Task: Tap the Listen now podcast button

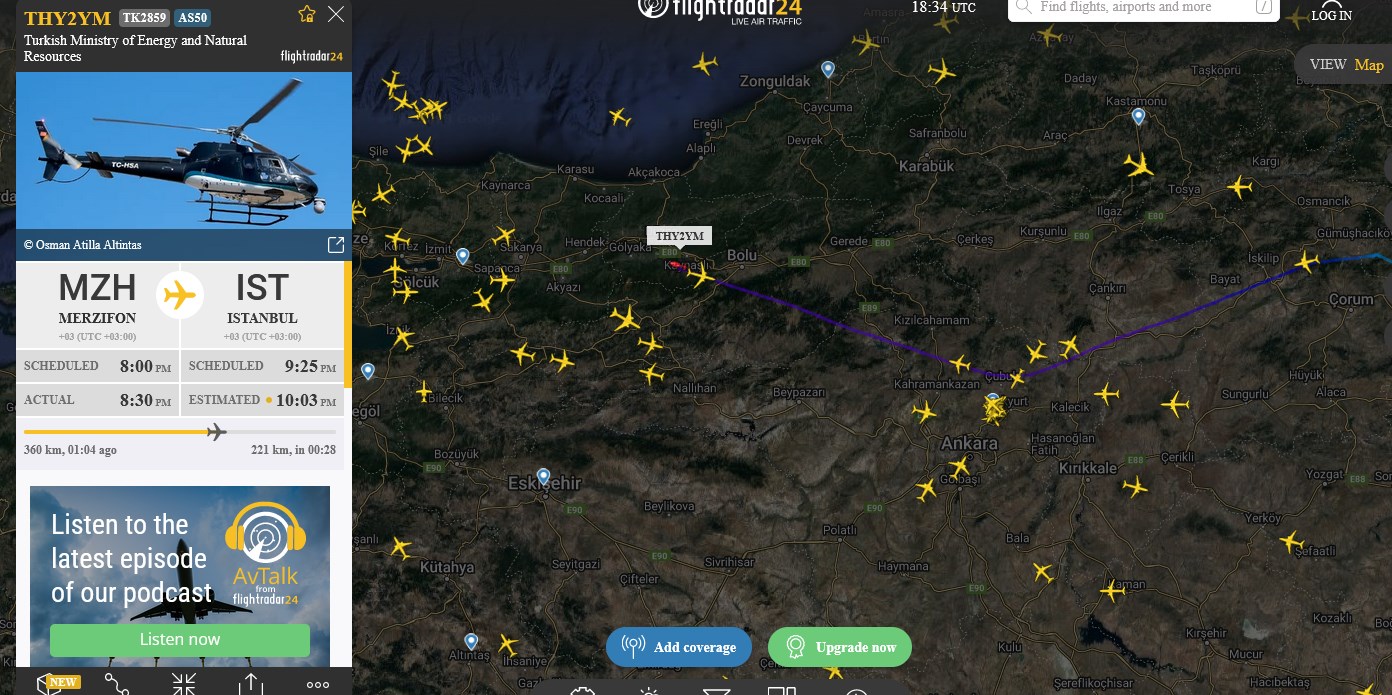Action: pyautogui.click(x=180, y=640)
